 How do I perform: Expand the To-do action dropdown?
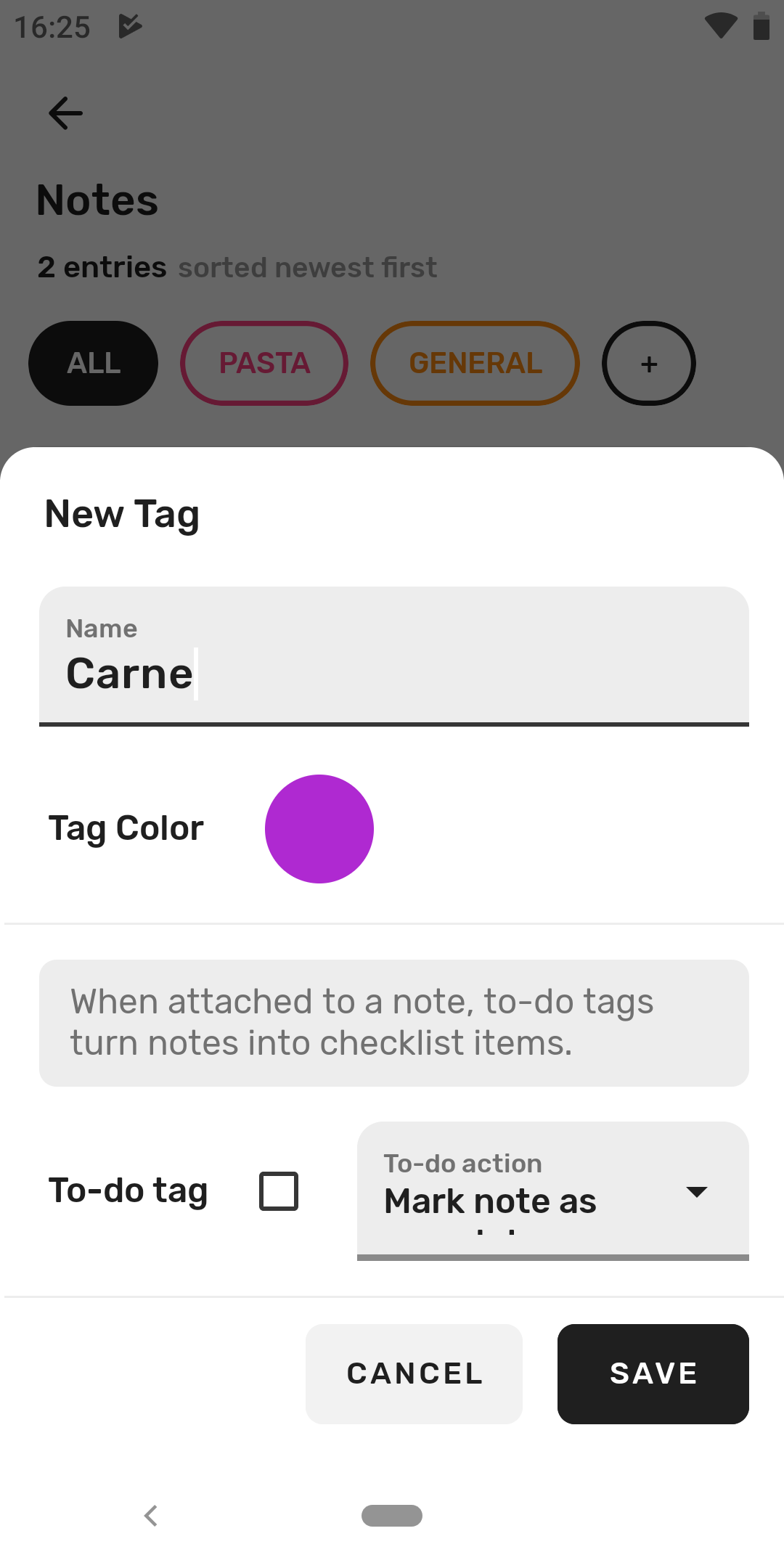[552, 1191]
